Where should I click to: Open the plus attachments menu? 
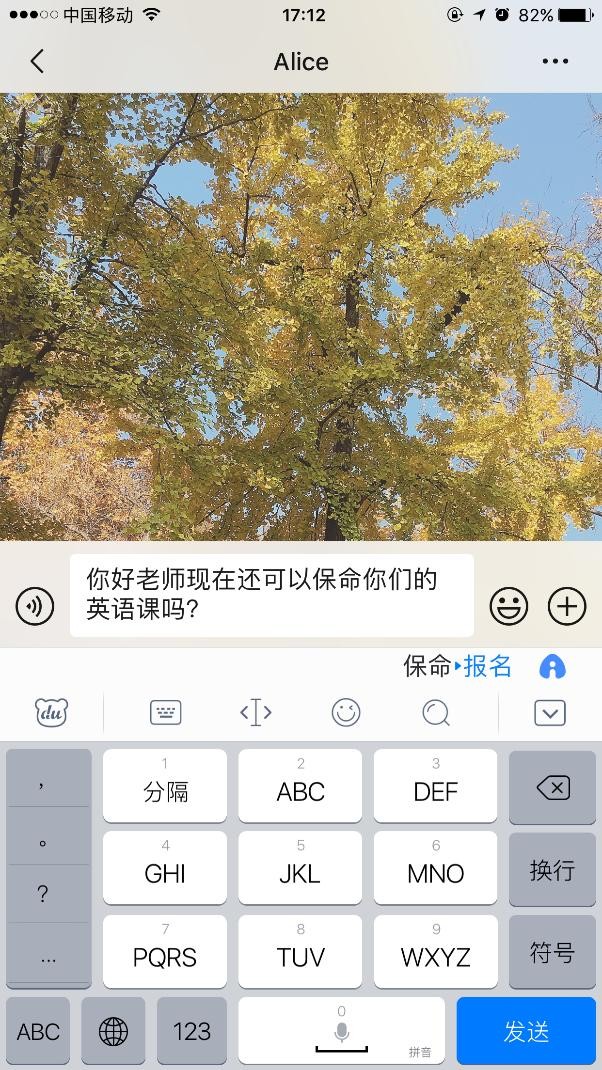coord(567,606)
